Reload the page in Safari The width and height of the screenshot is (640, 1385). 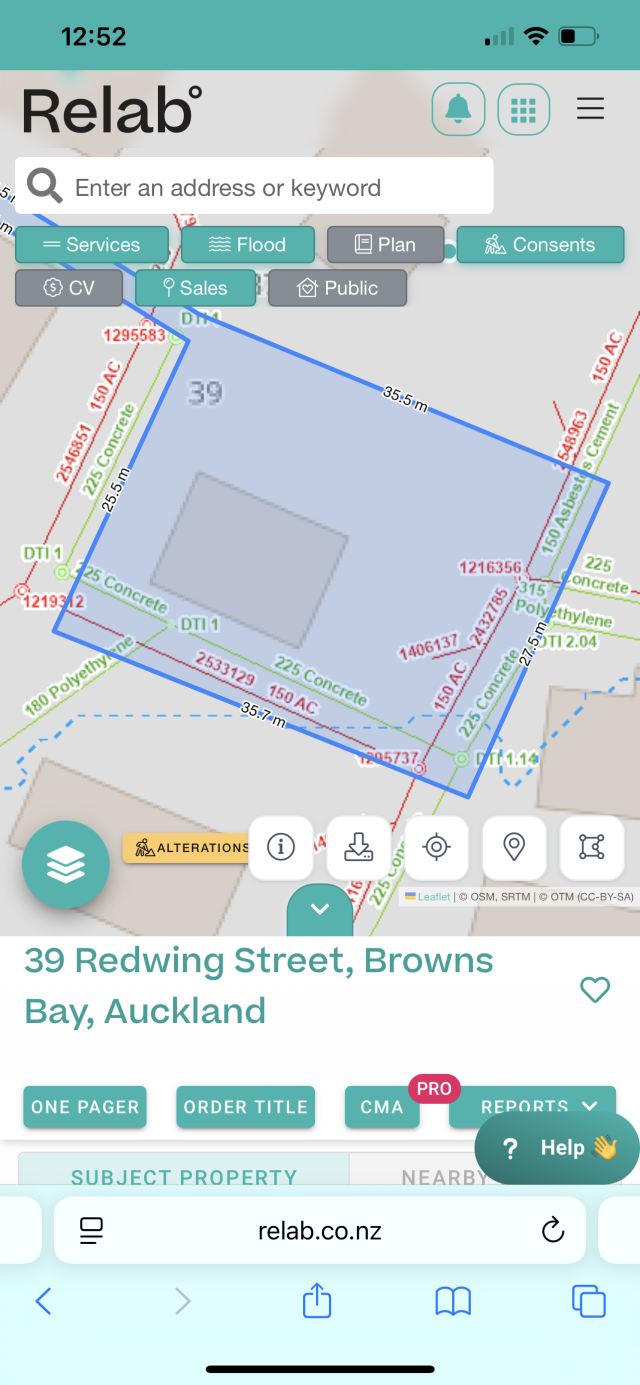coord(553,1230)
